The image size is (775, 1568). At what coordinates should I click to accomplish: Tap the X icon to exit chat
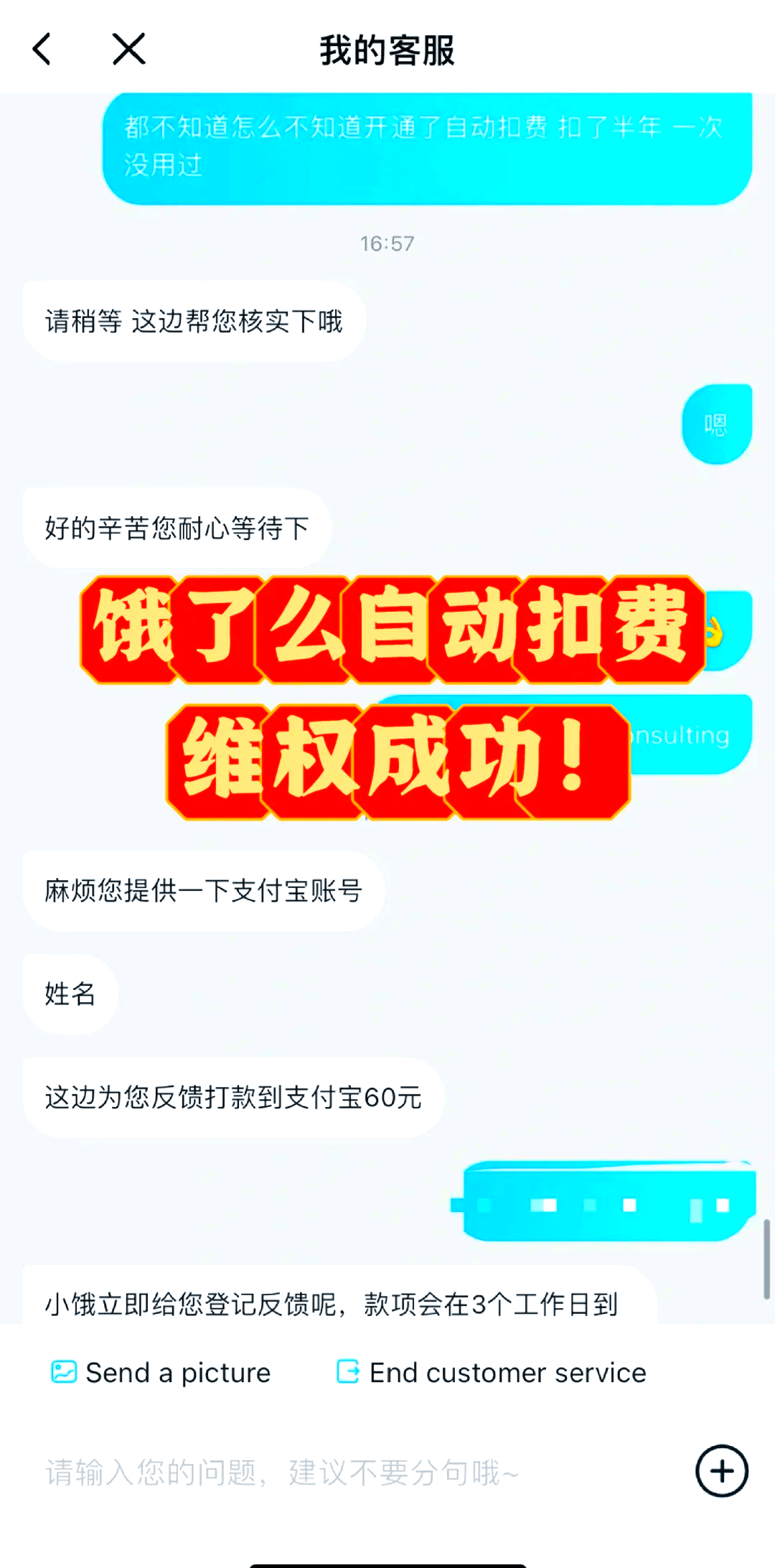pos(127,49)
